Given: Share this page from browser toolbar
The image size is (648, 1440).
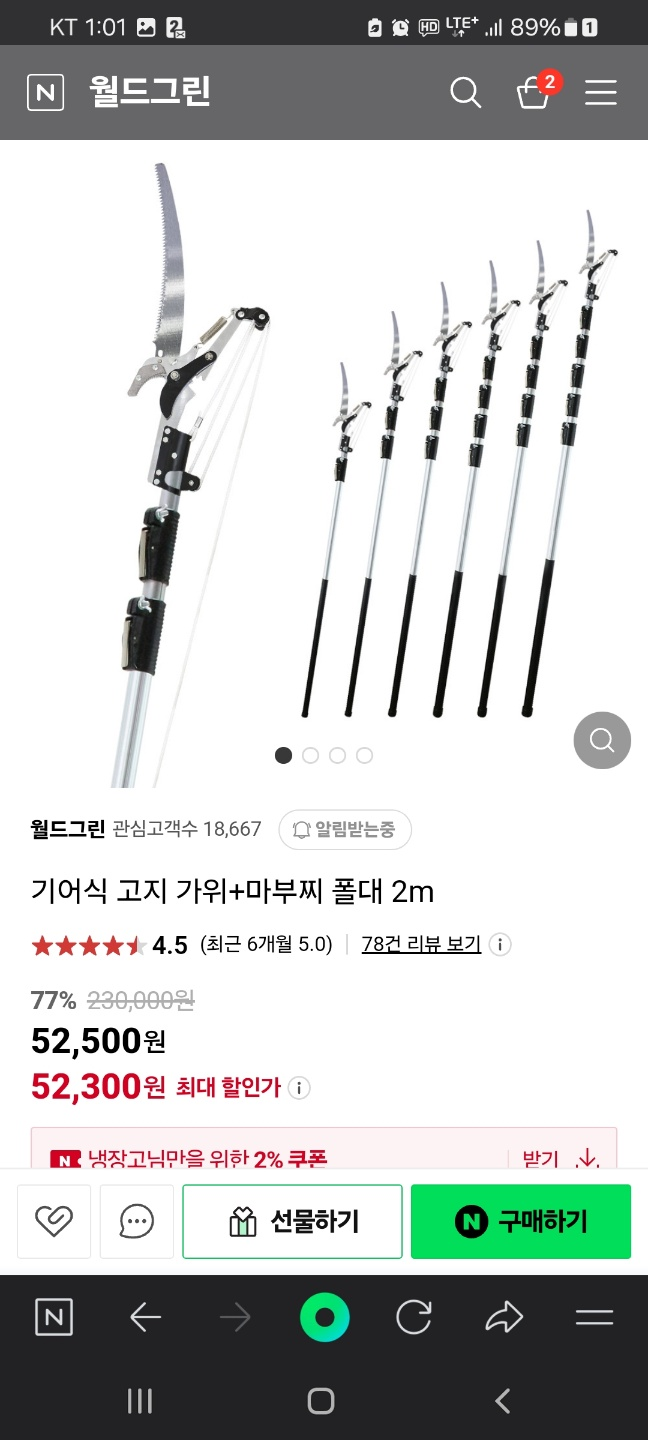Looking at the screenshot, I should (504, 1318).
